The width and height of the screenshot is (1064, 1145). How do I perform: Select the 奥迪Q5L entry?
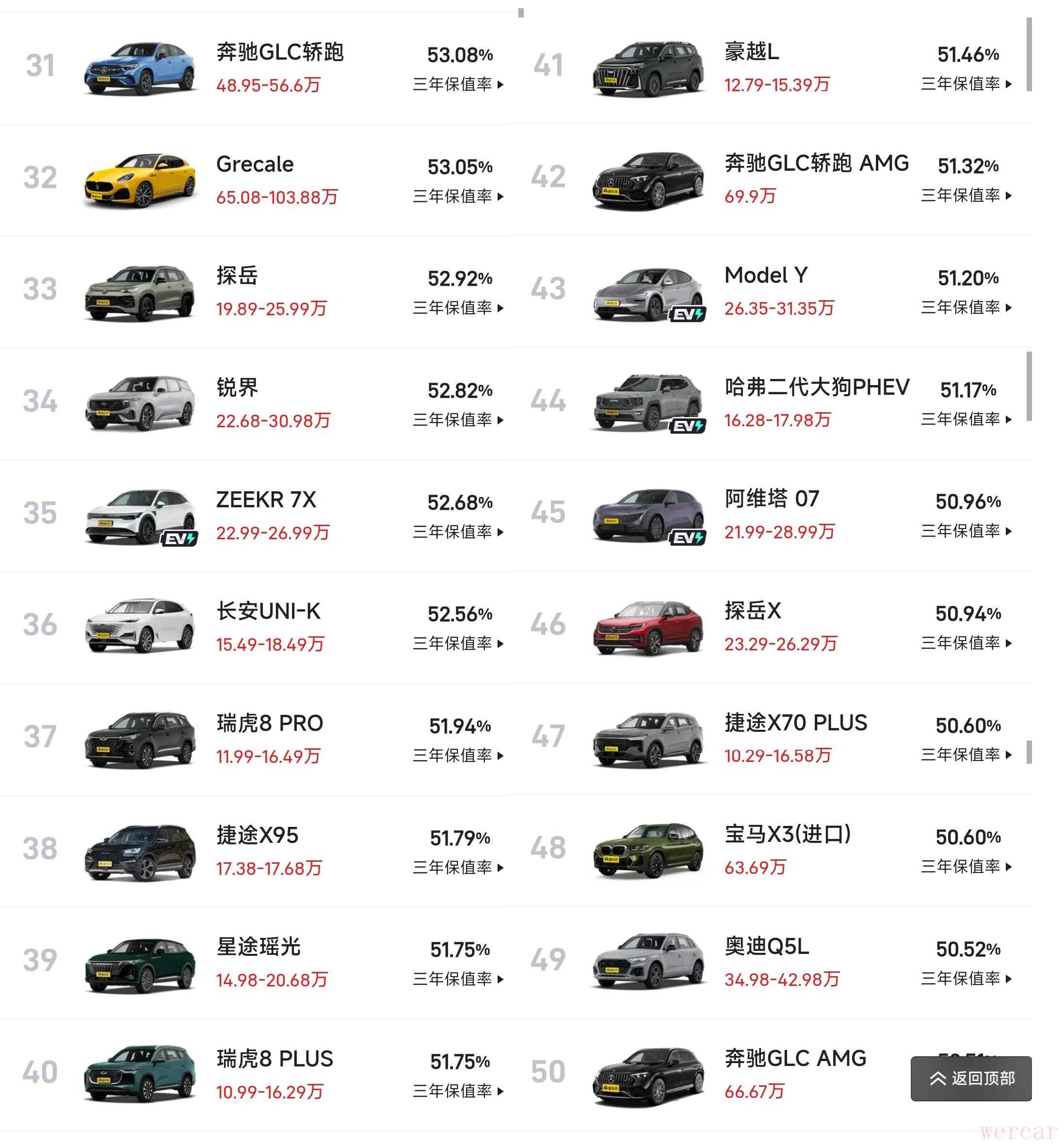[x=766, y=946]
